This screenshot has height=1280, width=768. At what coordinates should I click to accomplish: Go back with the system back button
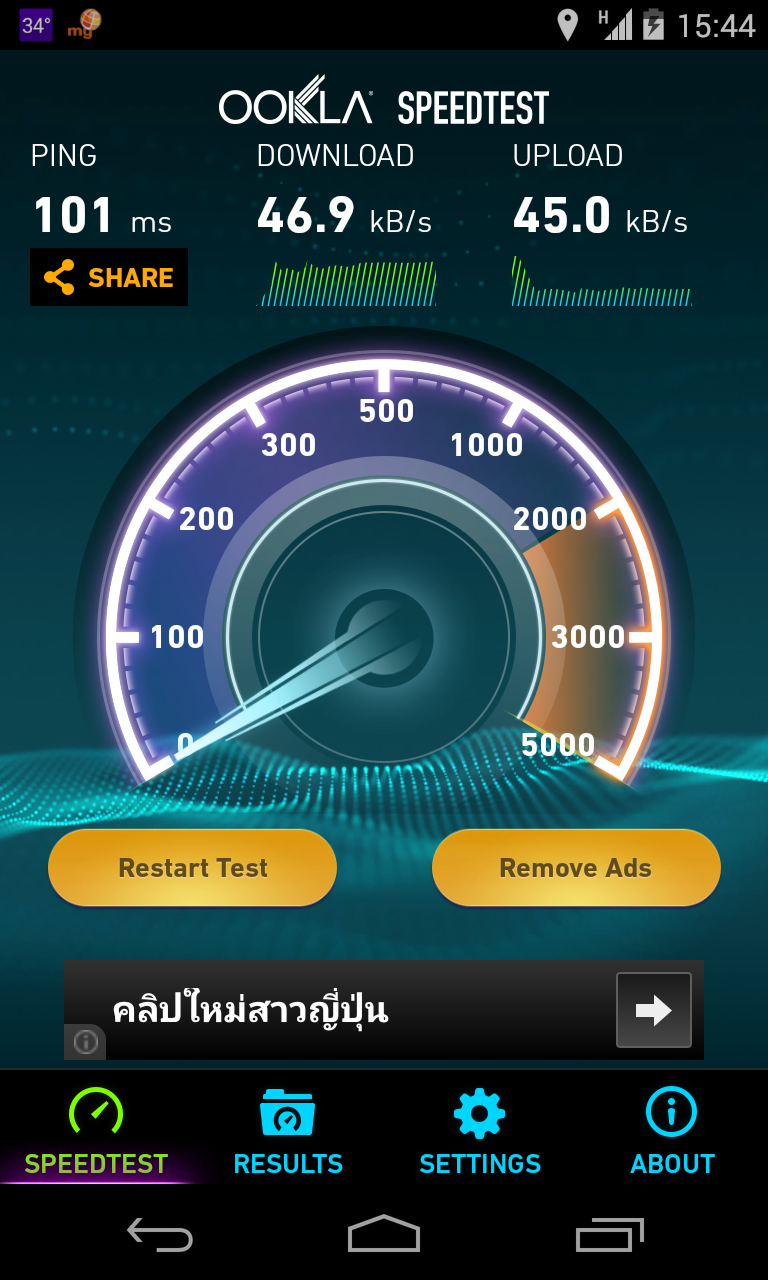(160, 1234)
